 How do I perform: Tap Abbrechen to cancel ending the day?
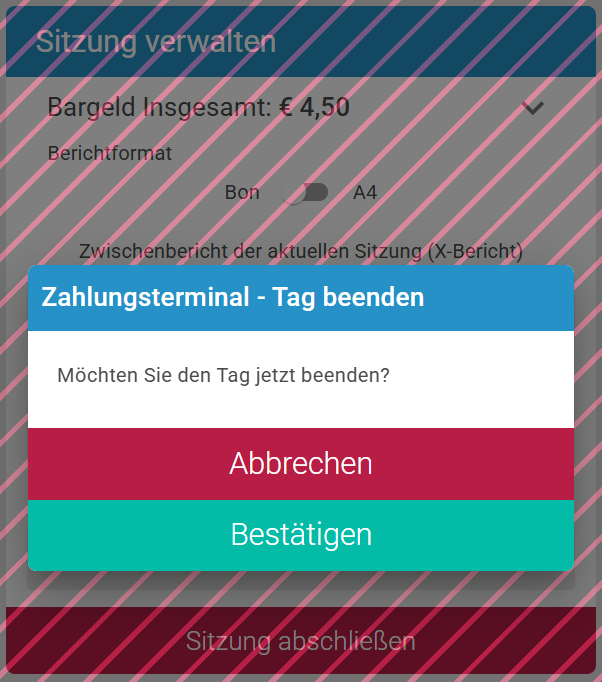[x=301, y=464]
